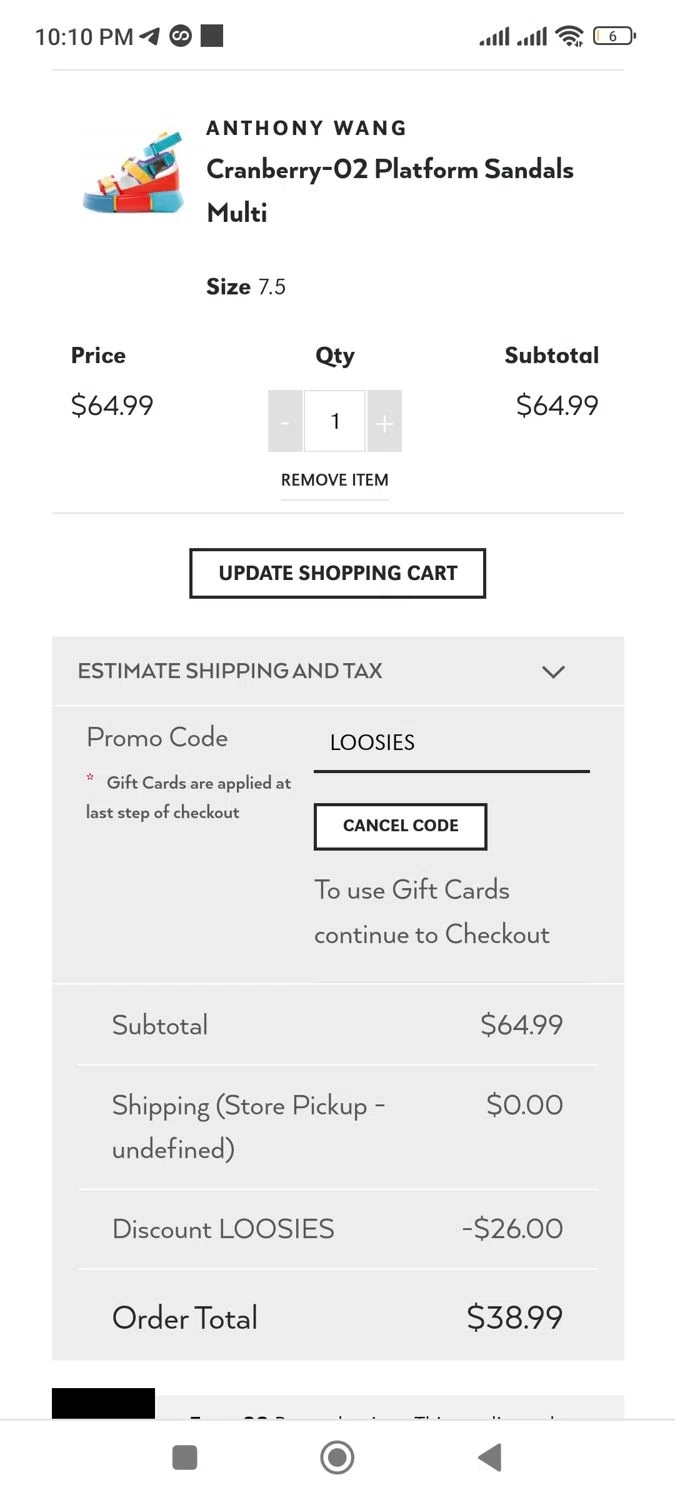
Task: Go to the home screen via home button
Action: click(337, 1457)
